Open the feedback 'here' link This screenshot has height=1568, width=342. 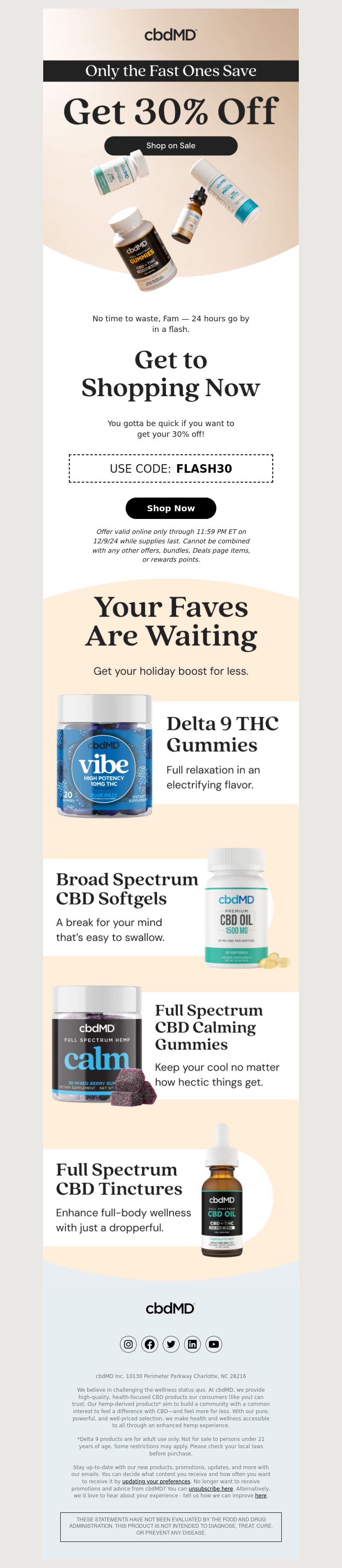tap(260, 1495)
